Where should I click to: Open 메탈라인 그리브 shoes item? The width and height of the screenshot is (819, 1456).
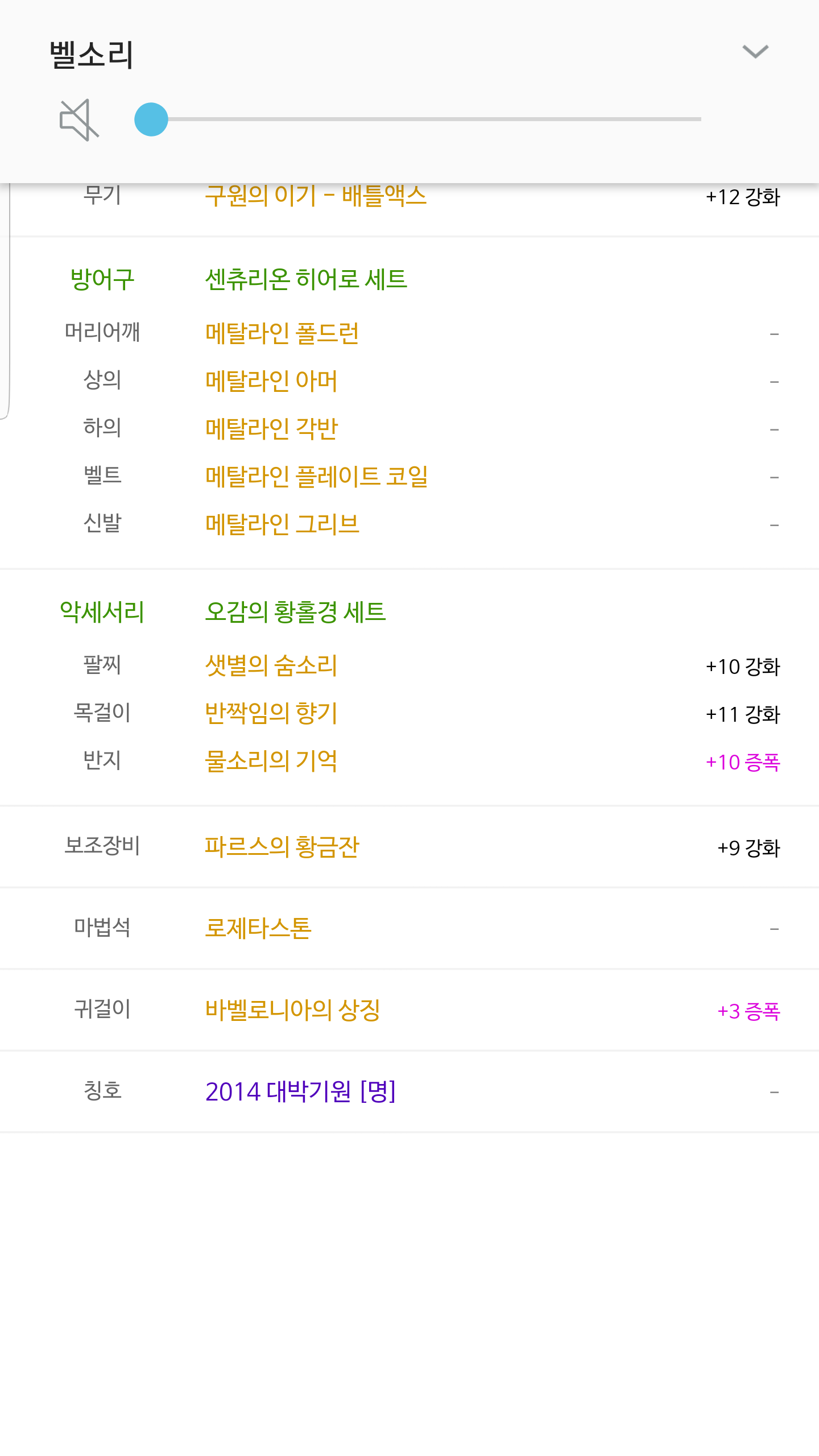(x=282, y=524)
